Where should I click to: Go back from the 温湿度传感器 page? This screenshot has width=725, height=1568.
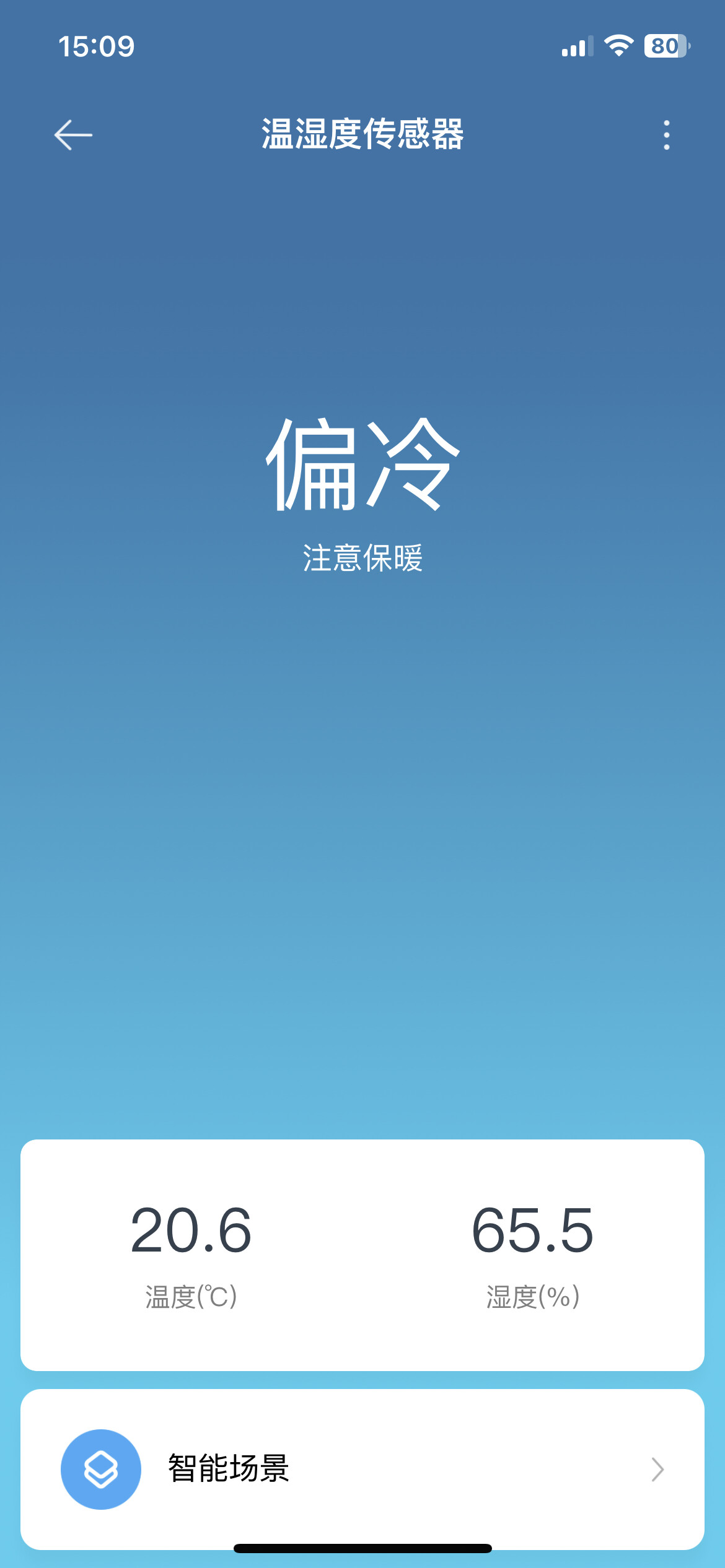click(x=73, y=134)
